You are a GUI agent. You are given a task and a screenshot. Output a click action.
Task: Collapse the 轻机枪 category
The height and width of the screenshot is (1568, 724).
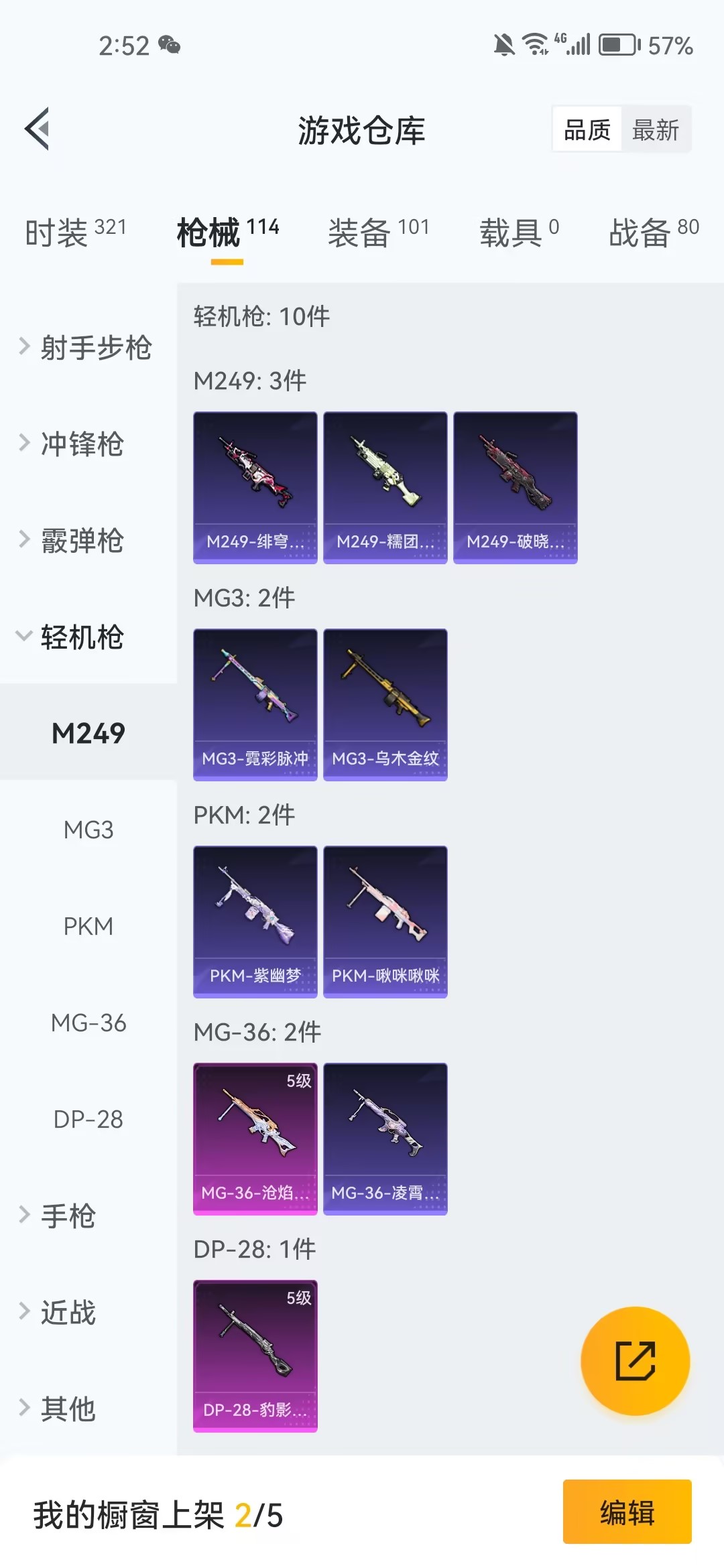[84, 639]
